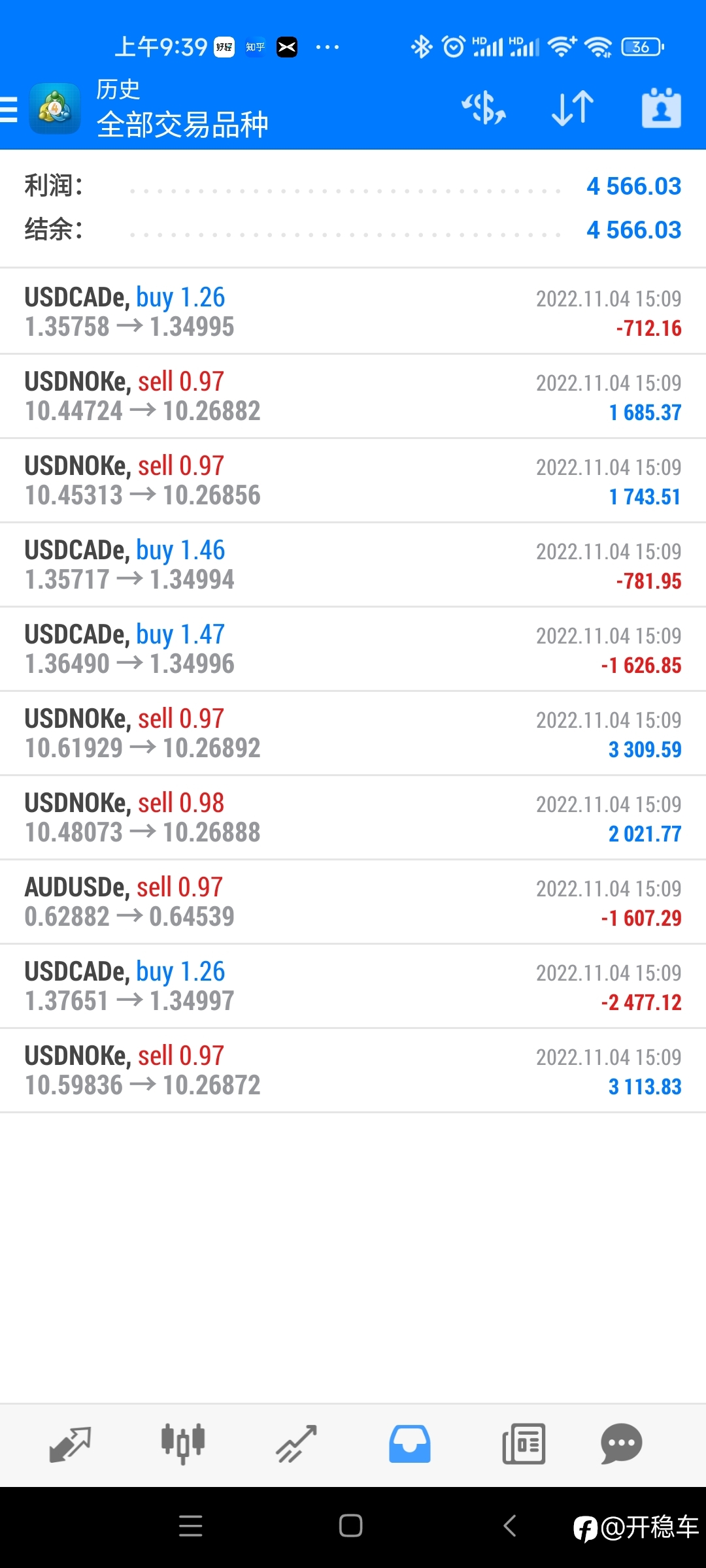The height and width of the screenshot is (1568, 706).
Task: Open the date range calendar icon
Action: [661, 108]
